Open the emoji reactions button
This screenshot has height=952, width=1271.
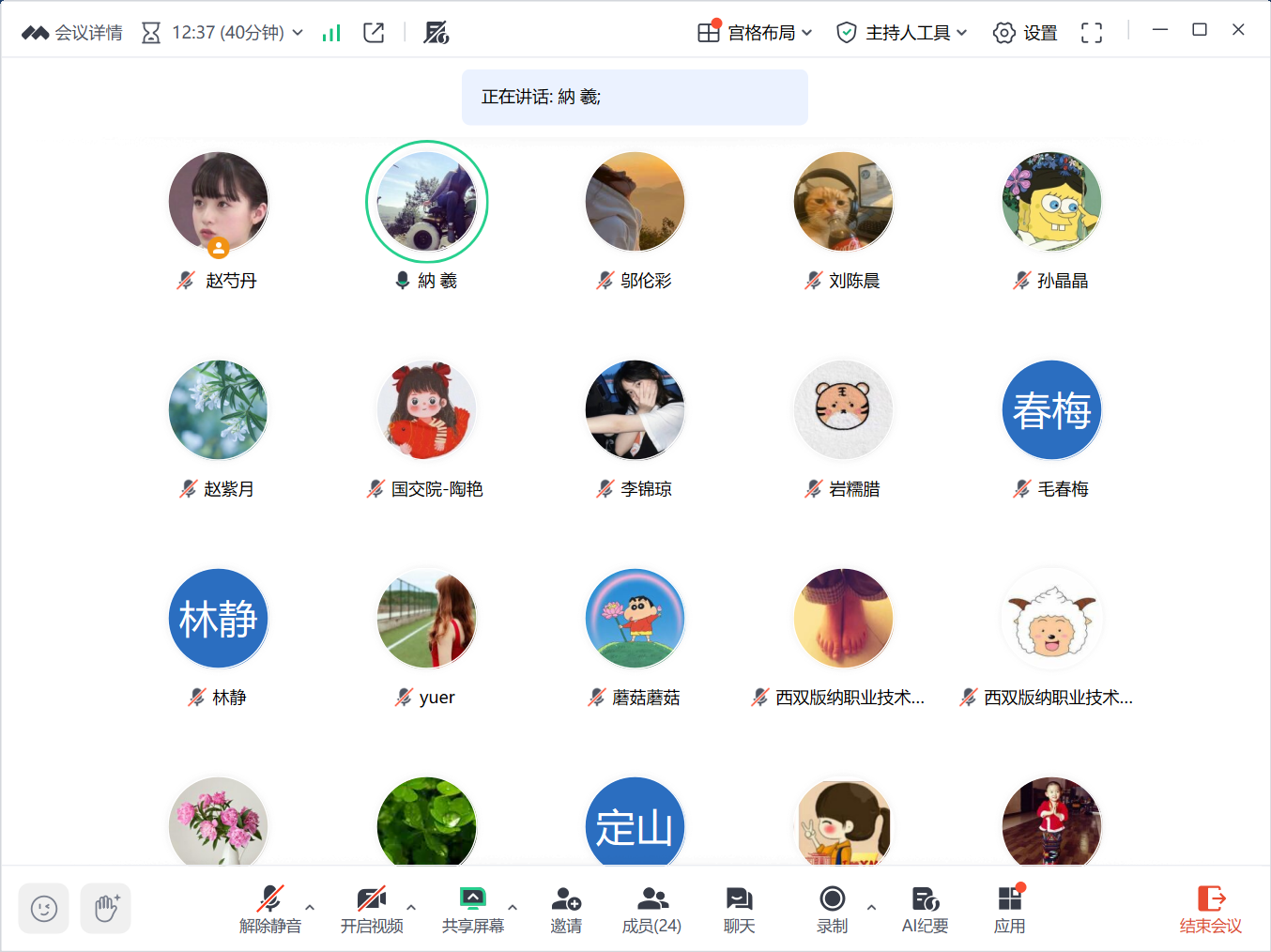tap(44, 908)
